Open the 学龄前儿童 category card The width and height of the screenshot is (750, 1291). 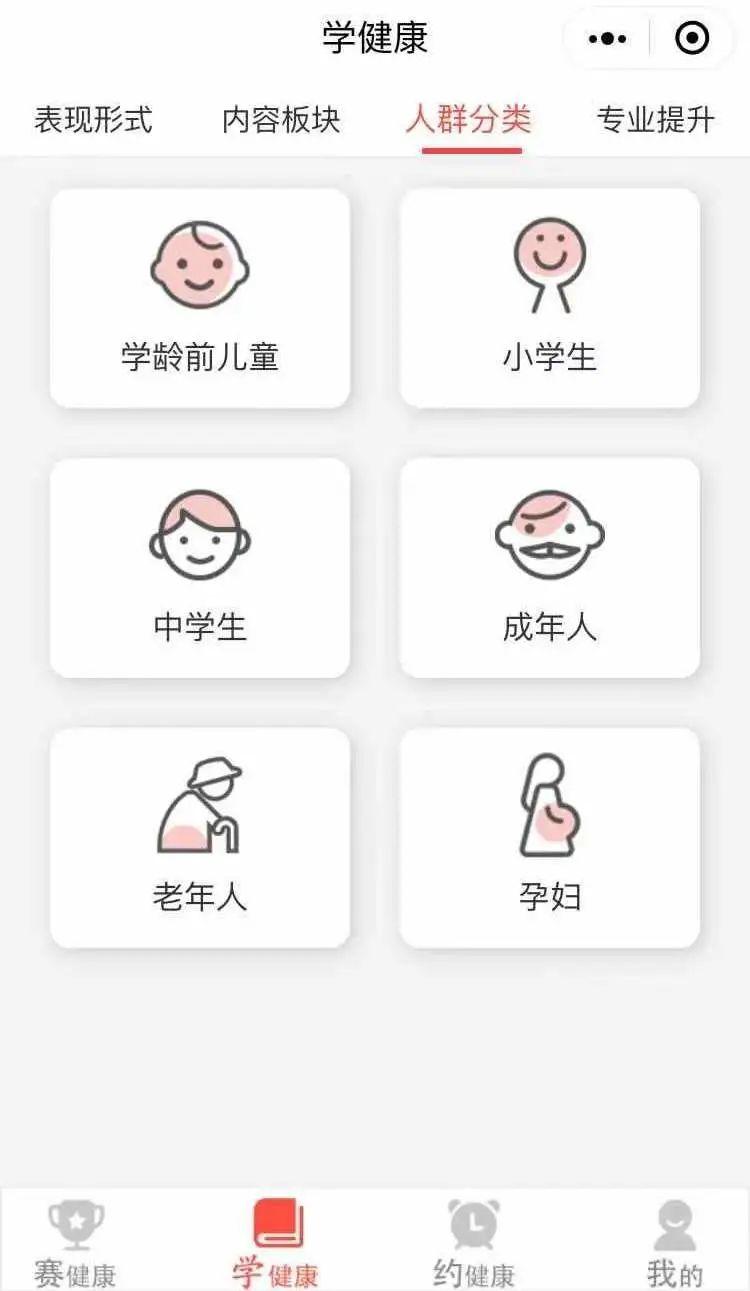(200, 298)
